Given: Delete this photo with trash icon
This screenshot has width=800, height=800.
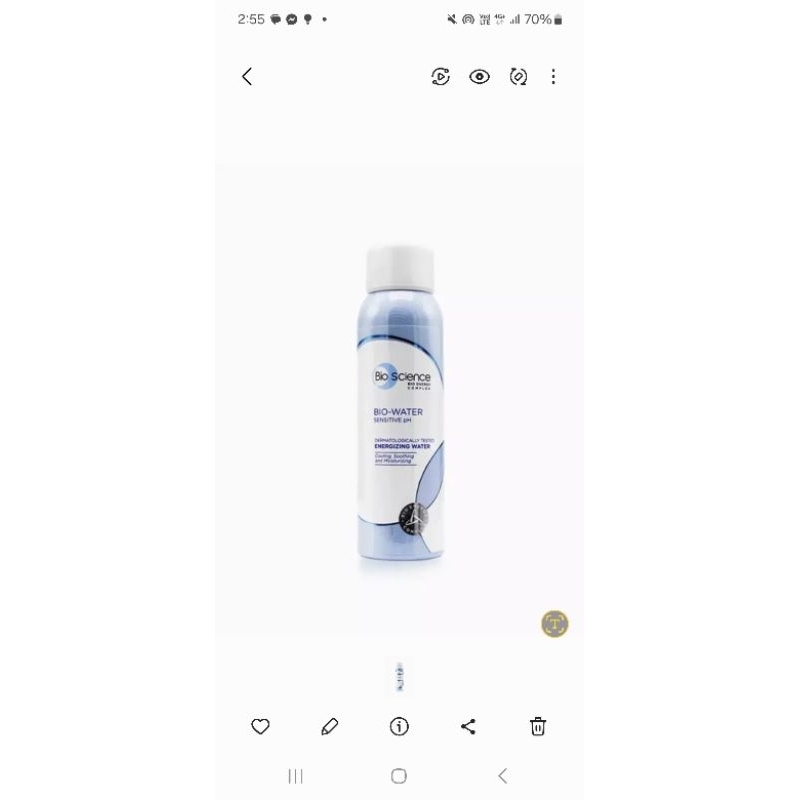Looking at the screenshot, I should click(x=538, y=726).
